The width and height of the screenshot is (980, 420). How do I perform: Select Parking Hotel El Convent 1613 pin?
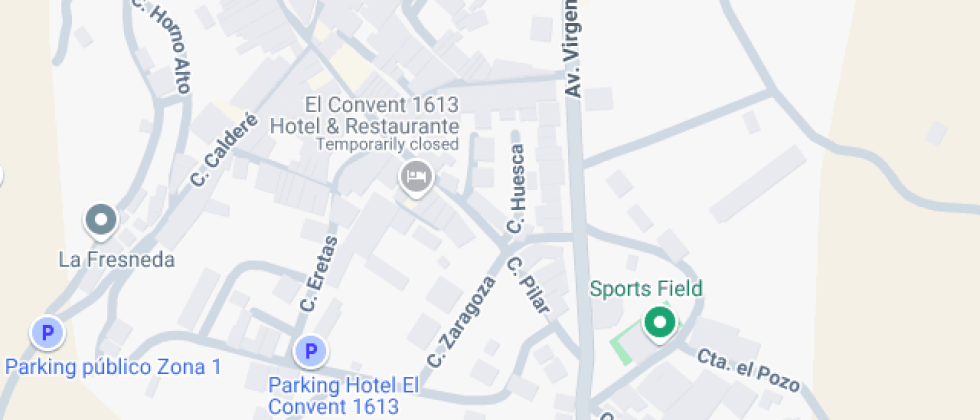(310, 351)
